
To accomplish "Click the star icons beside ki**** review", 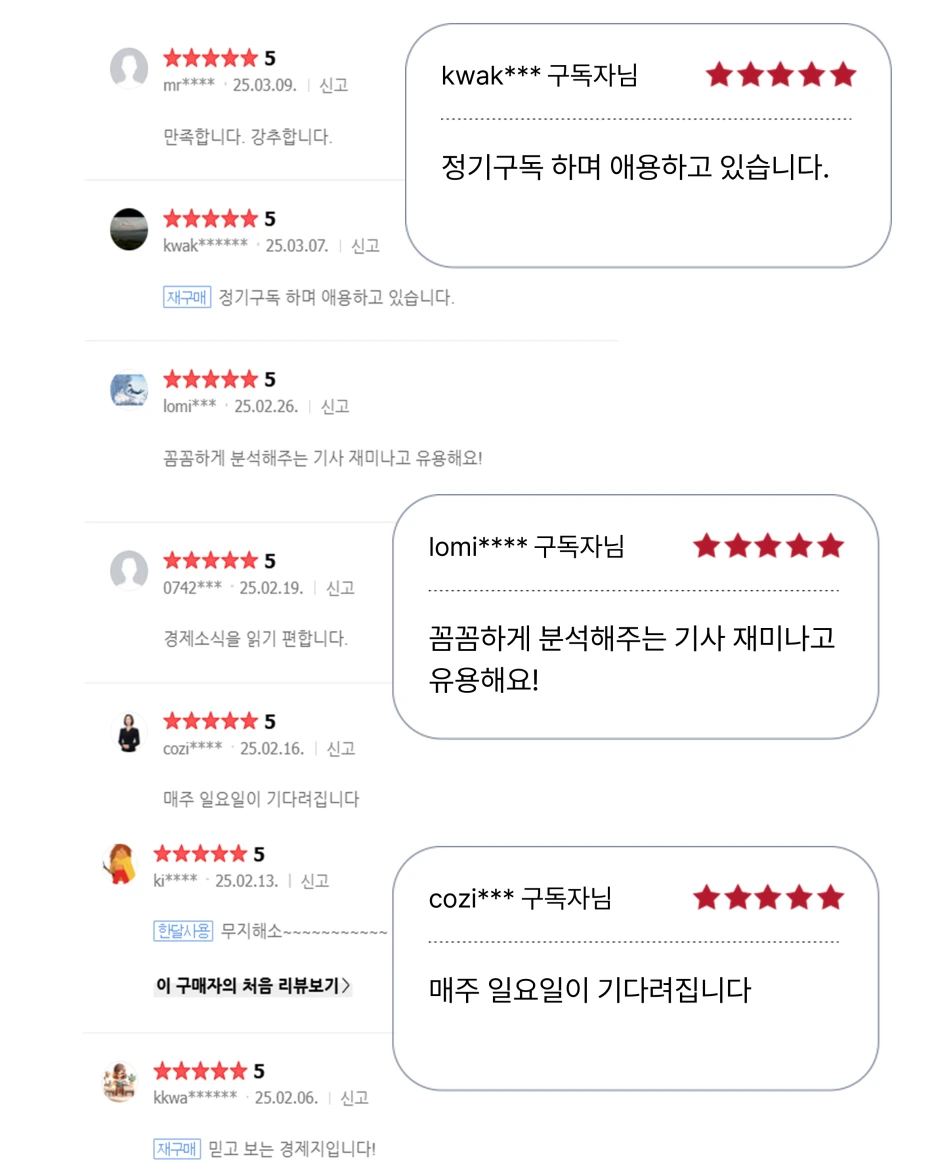I will click(204, 853).
